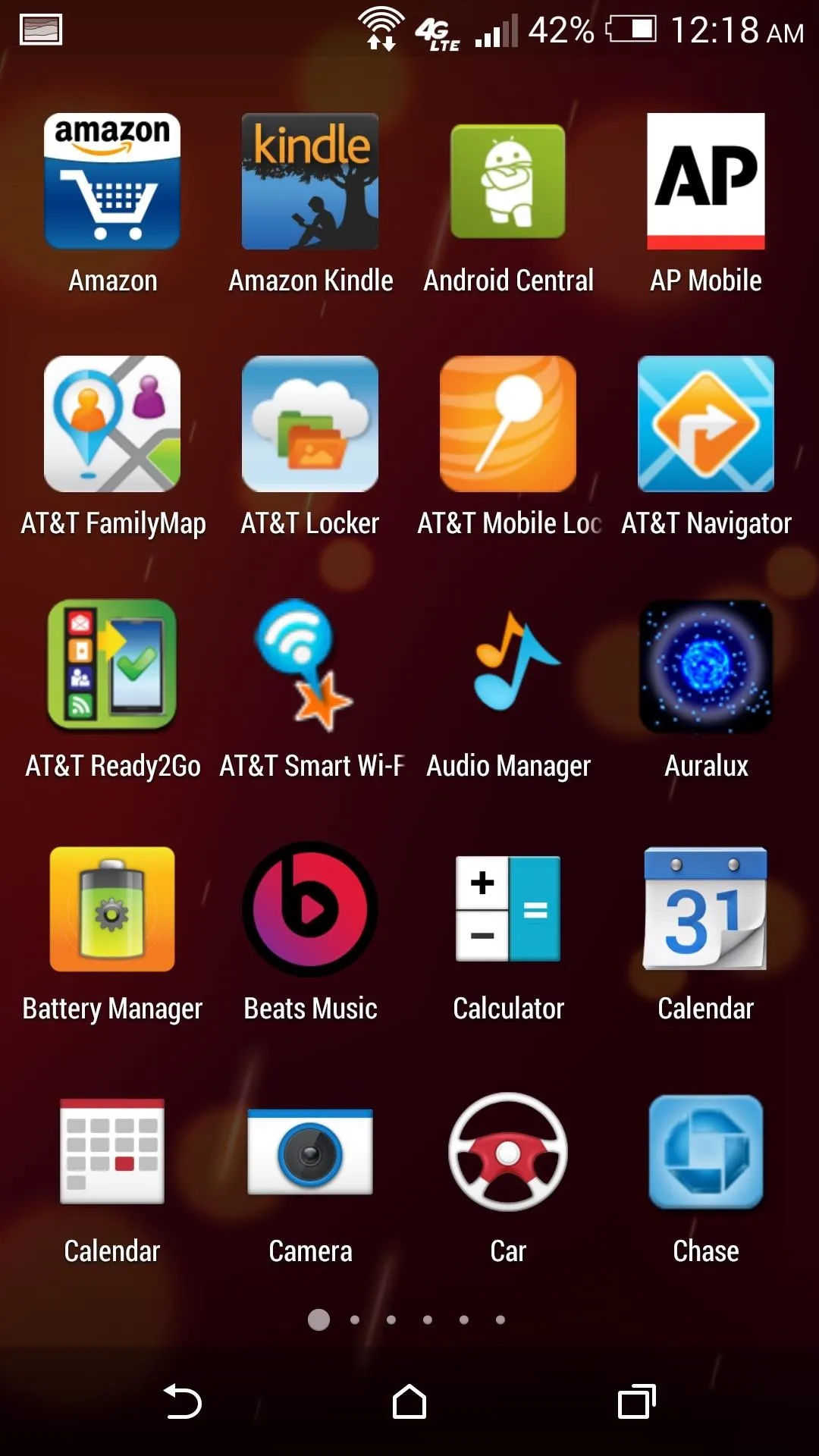Tap the system back button
Screen dimensions: 819x1456
pos(182,1401)
